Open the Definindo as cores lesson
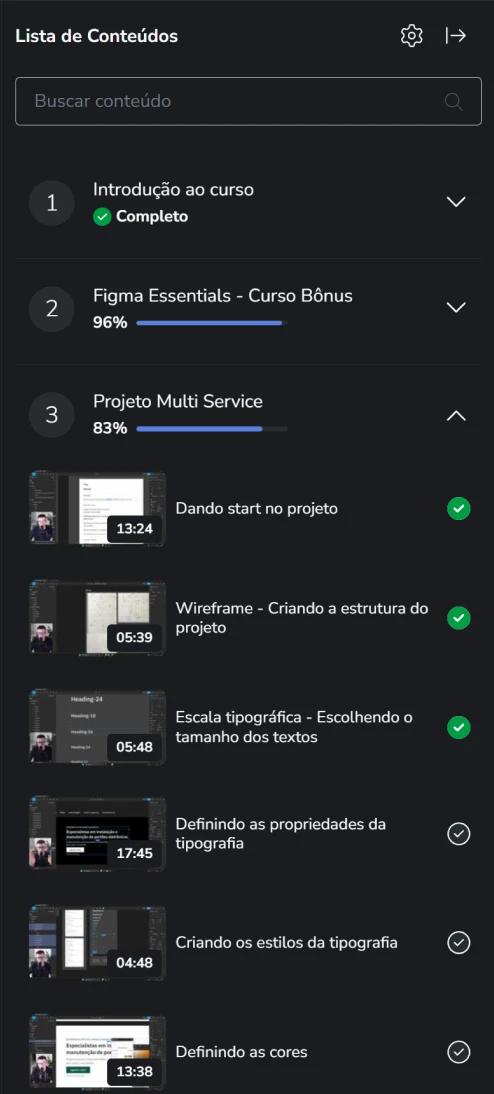494x1094 pixels. click(x=250, y=1051)
